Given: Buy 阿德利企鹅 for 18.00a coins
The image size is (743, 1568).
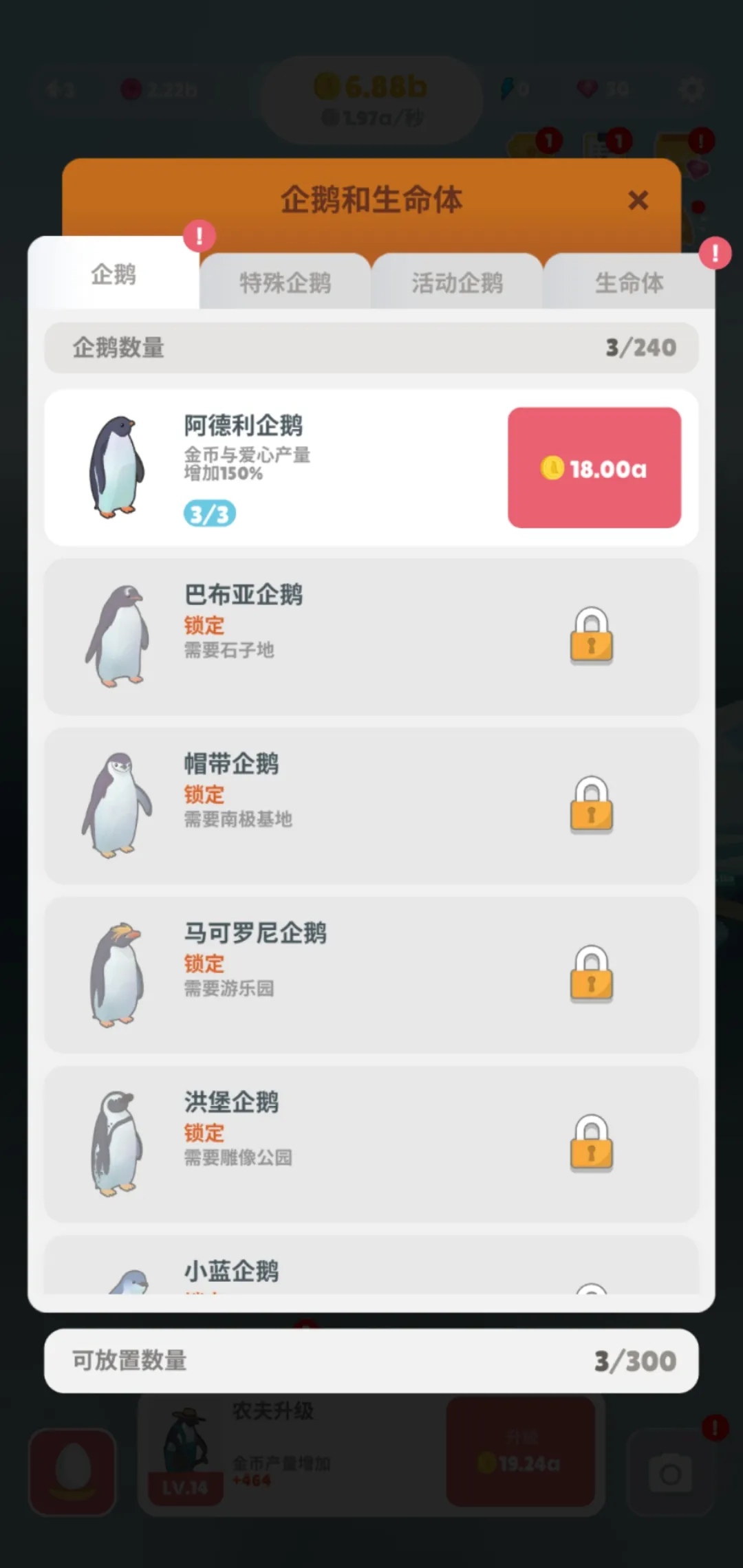Looking at the screenshot, I should [594, 468].
